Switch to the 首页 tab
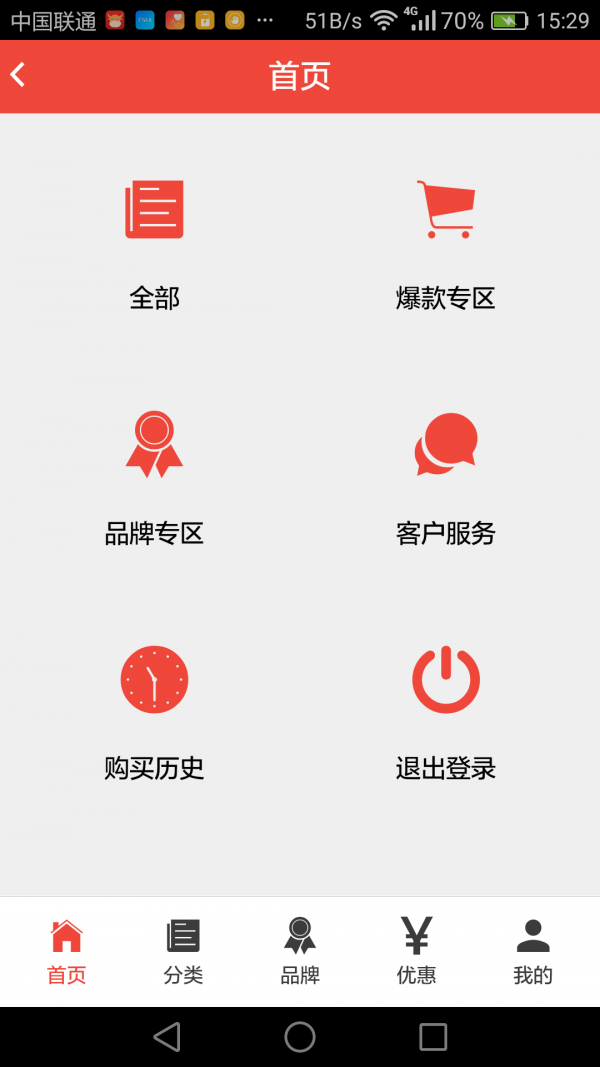This screenshot has height=1067, width=600. (x=67, y=951)
